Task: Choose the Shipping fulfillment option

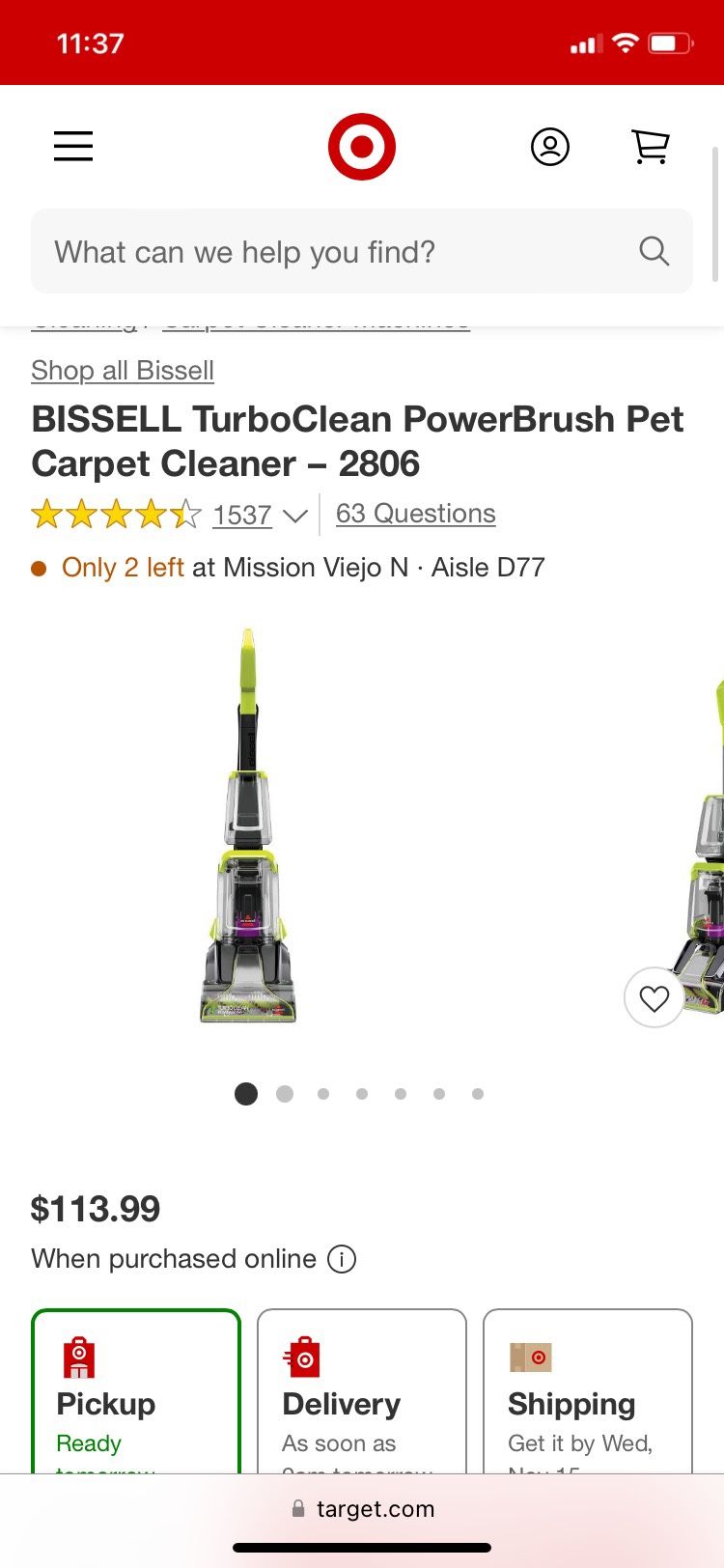Action: (588, 1390)
